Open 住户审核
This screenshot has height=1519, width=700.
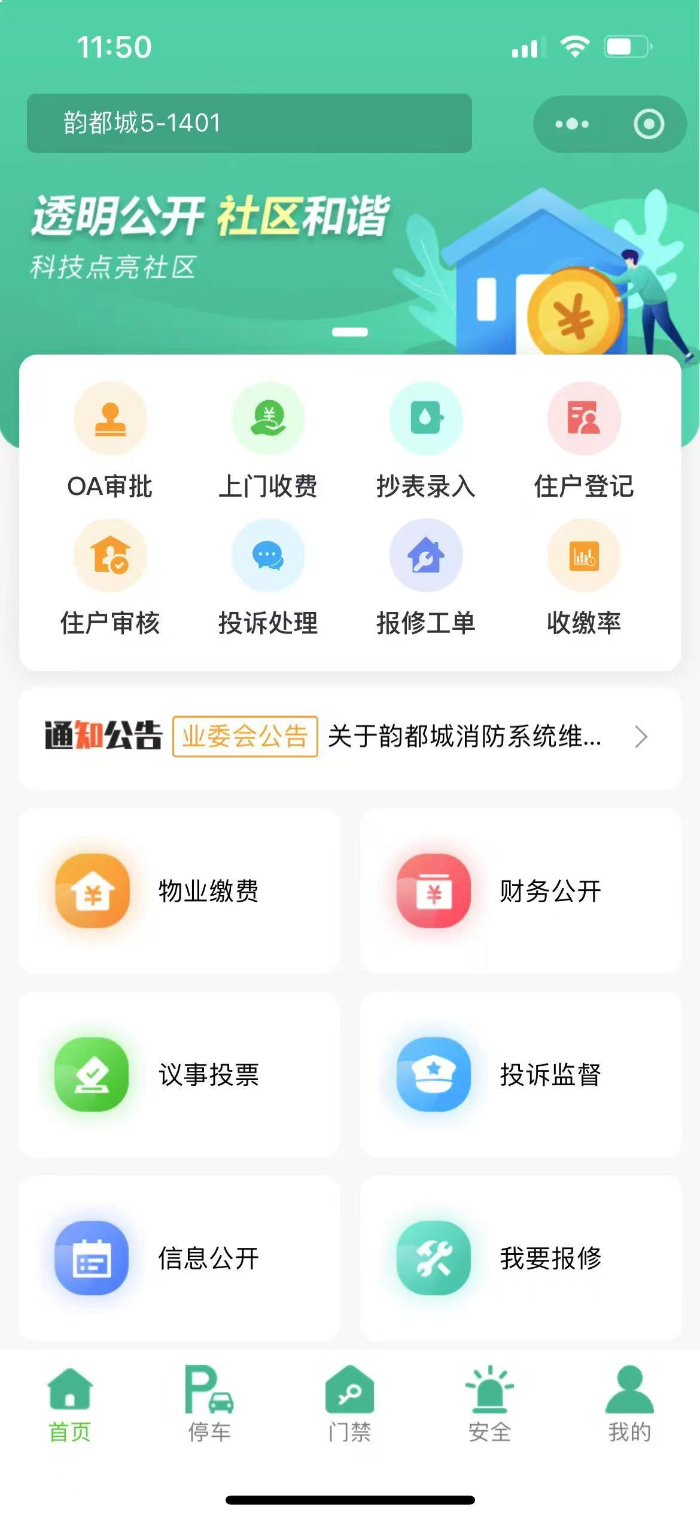pyautogui.click(x=110, y=578)
